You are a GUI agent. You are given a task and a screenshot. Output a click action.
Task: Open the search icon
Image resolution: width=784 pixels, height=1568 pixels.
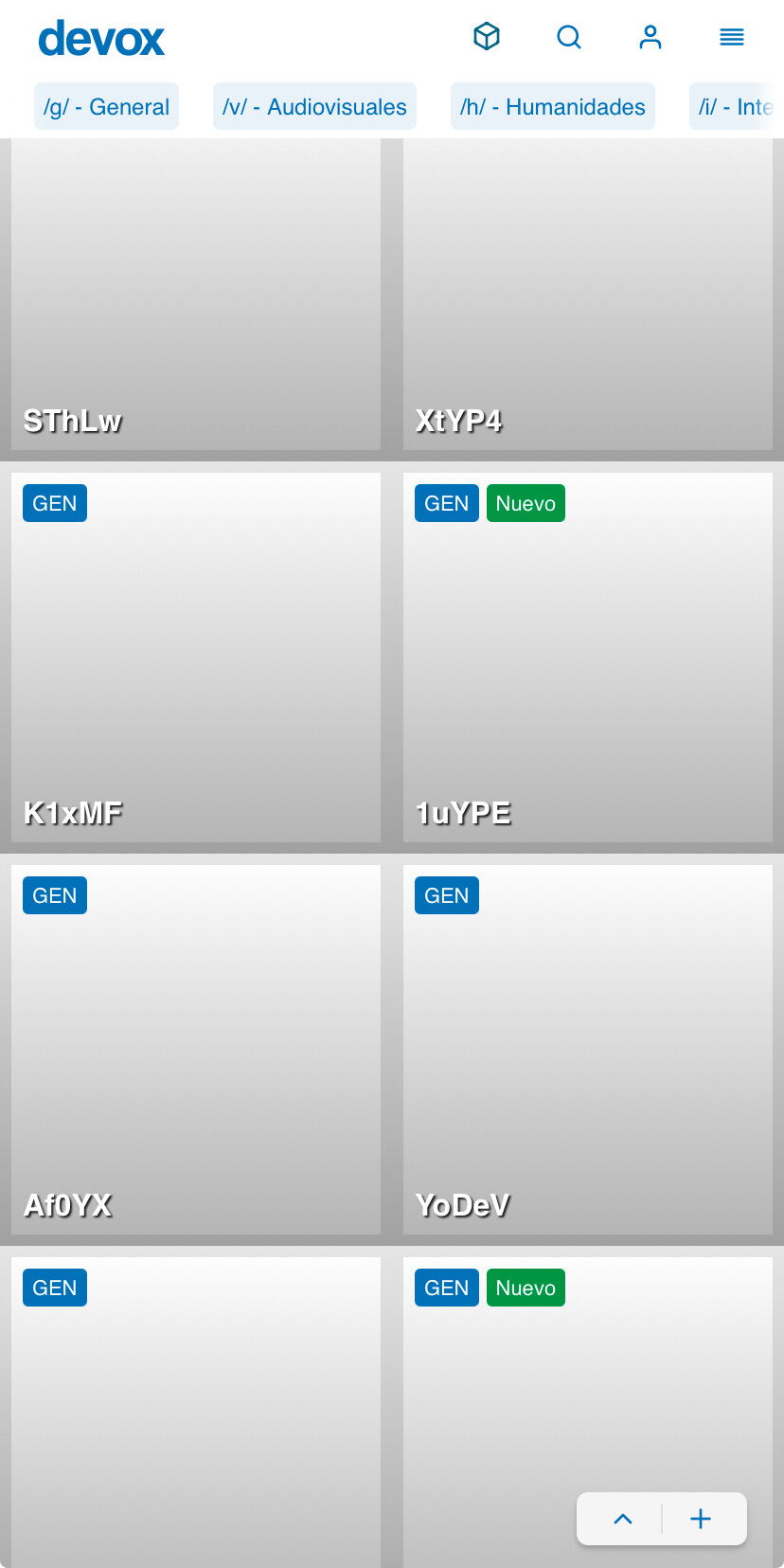[x=569, y=37]
